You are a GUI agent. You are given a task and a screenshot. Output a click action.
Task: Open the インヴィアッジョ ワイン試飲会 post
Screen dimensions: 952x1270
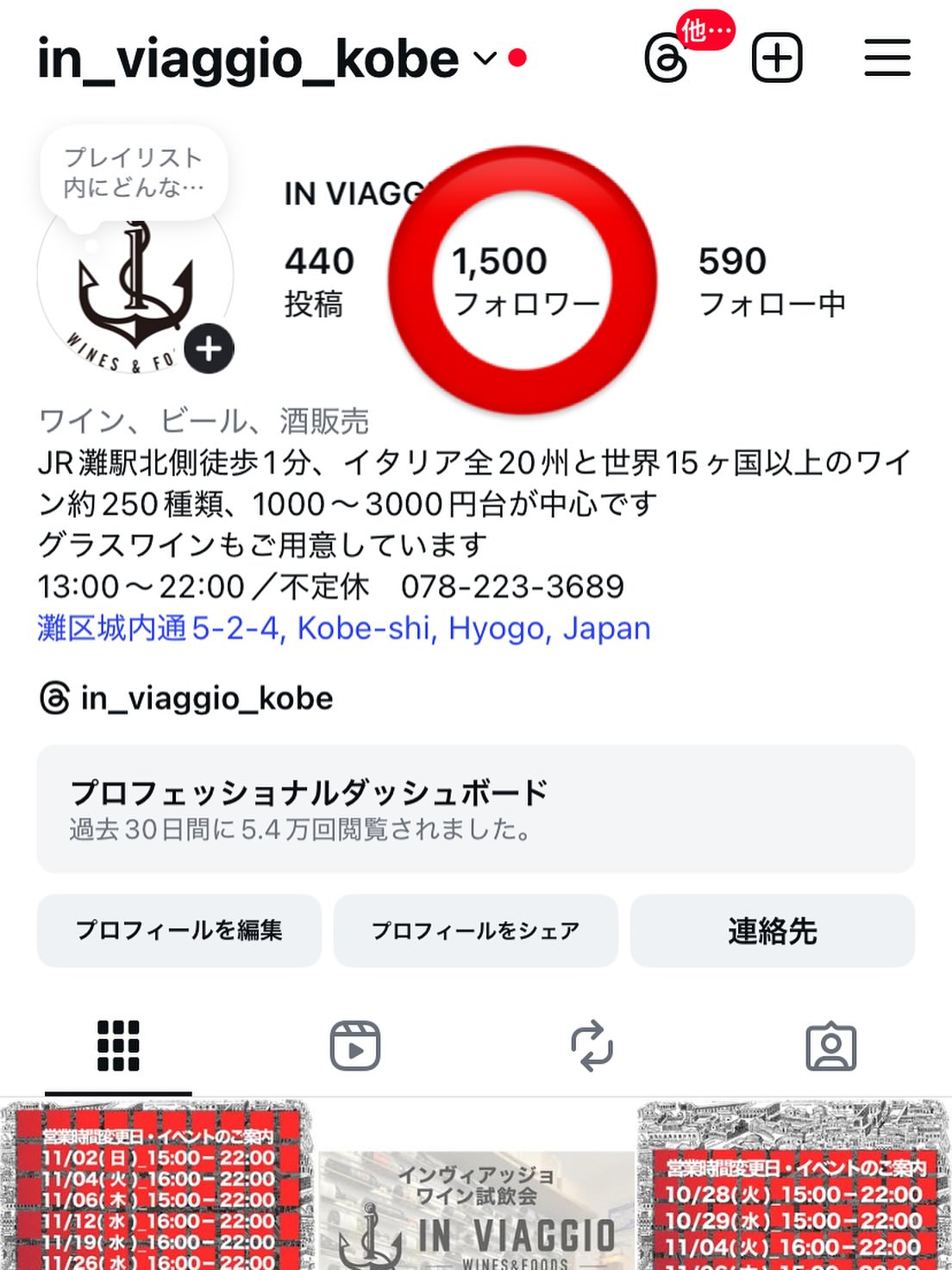click(476, 1208)
